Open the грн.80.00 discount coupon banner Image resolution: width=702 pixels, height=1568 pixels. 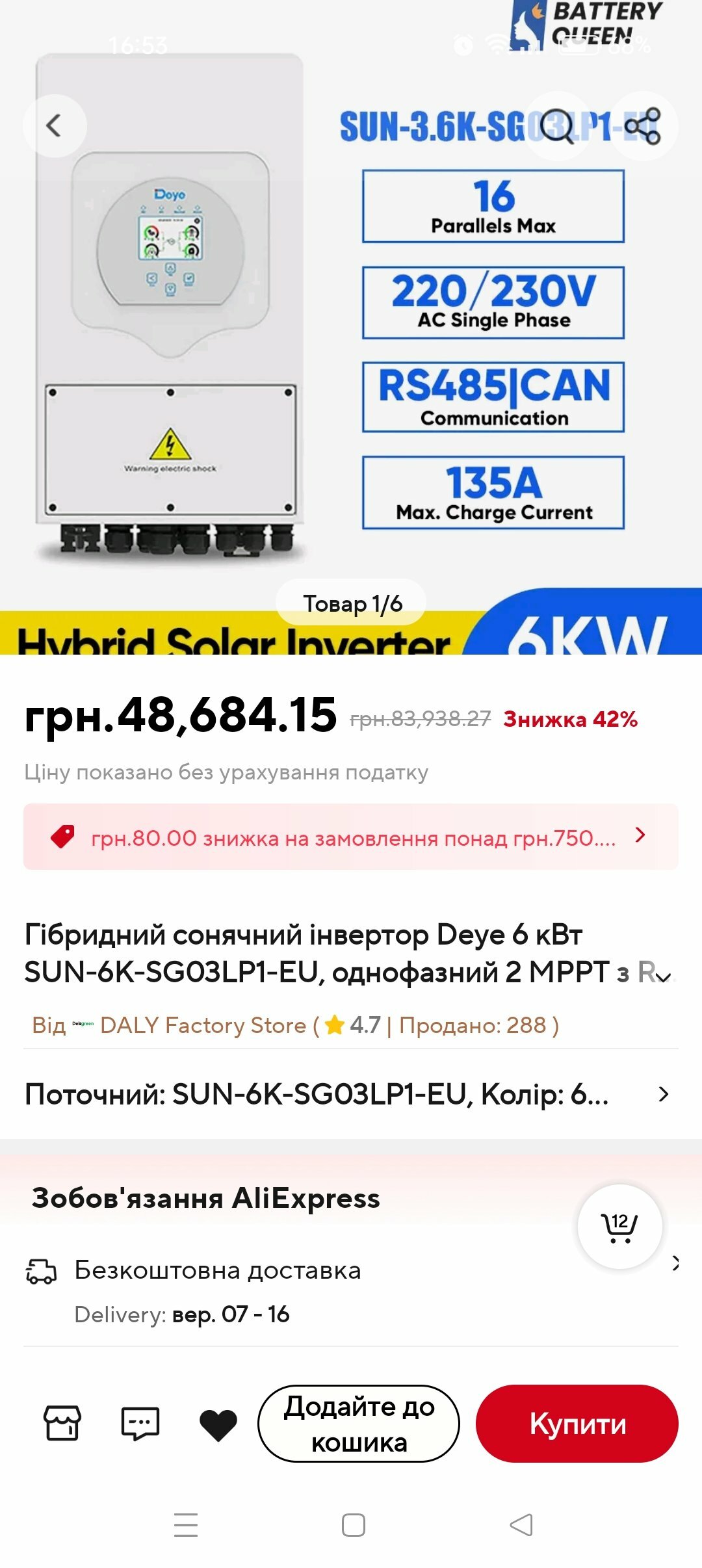click(x=351, y=837)
